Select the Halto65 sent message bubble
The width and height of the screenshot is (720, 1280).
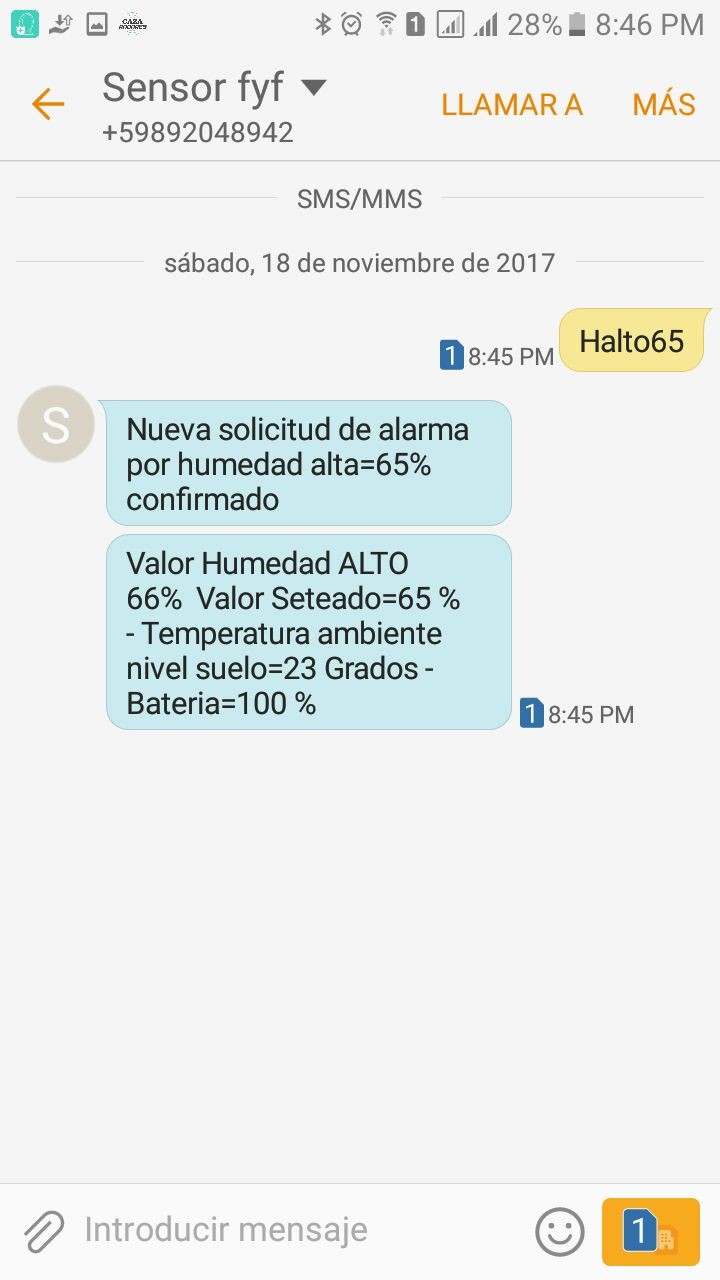pyautogui.click(x=632, y=341)
